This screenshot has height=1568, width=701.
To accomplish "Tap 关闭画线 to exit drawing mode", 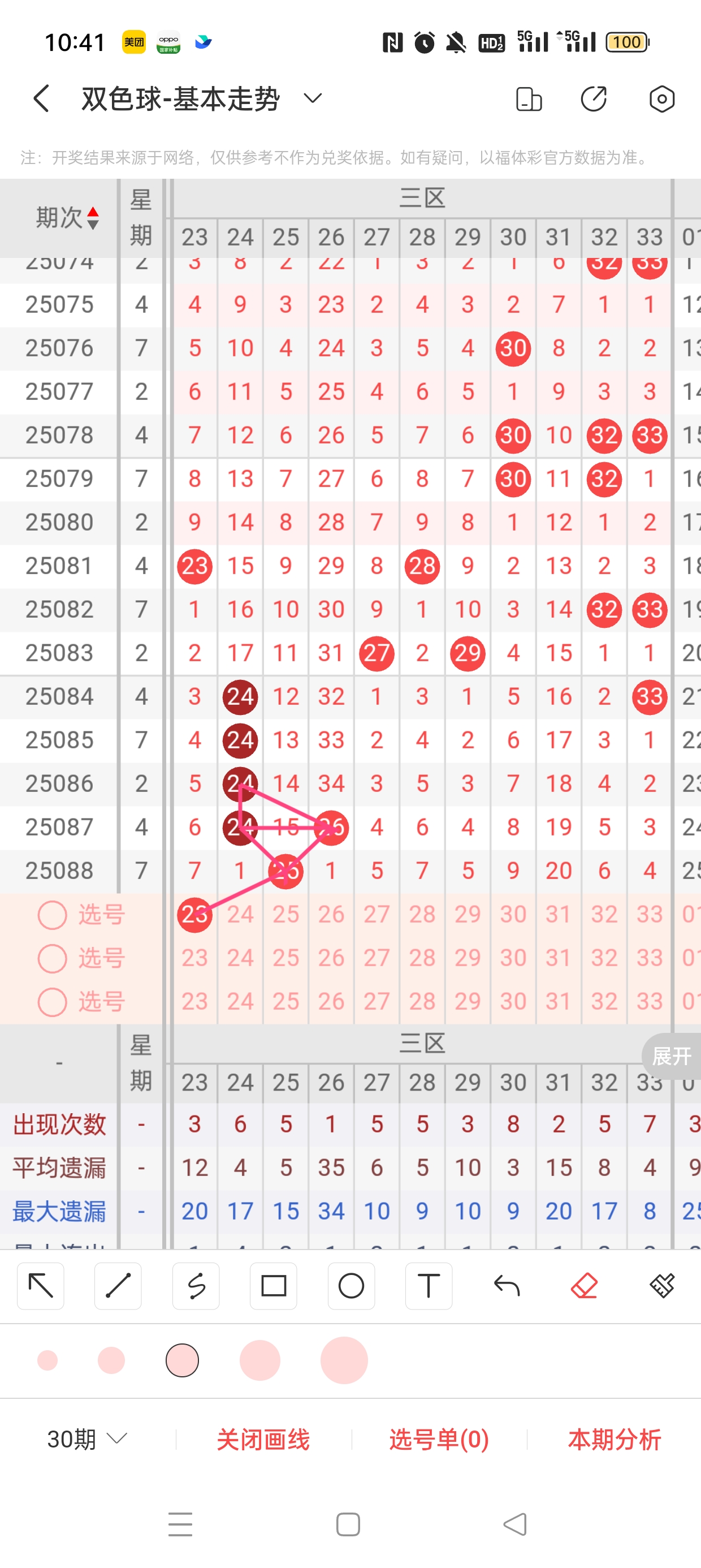I will [x=263, y=1439].
